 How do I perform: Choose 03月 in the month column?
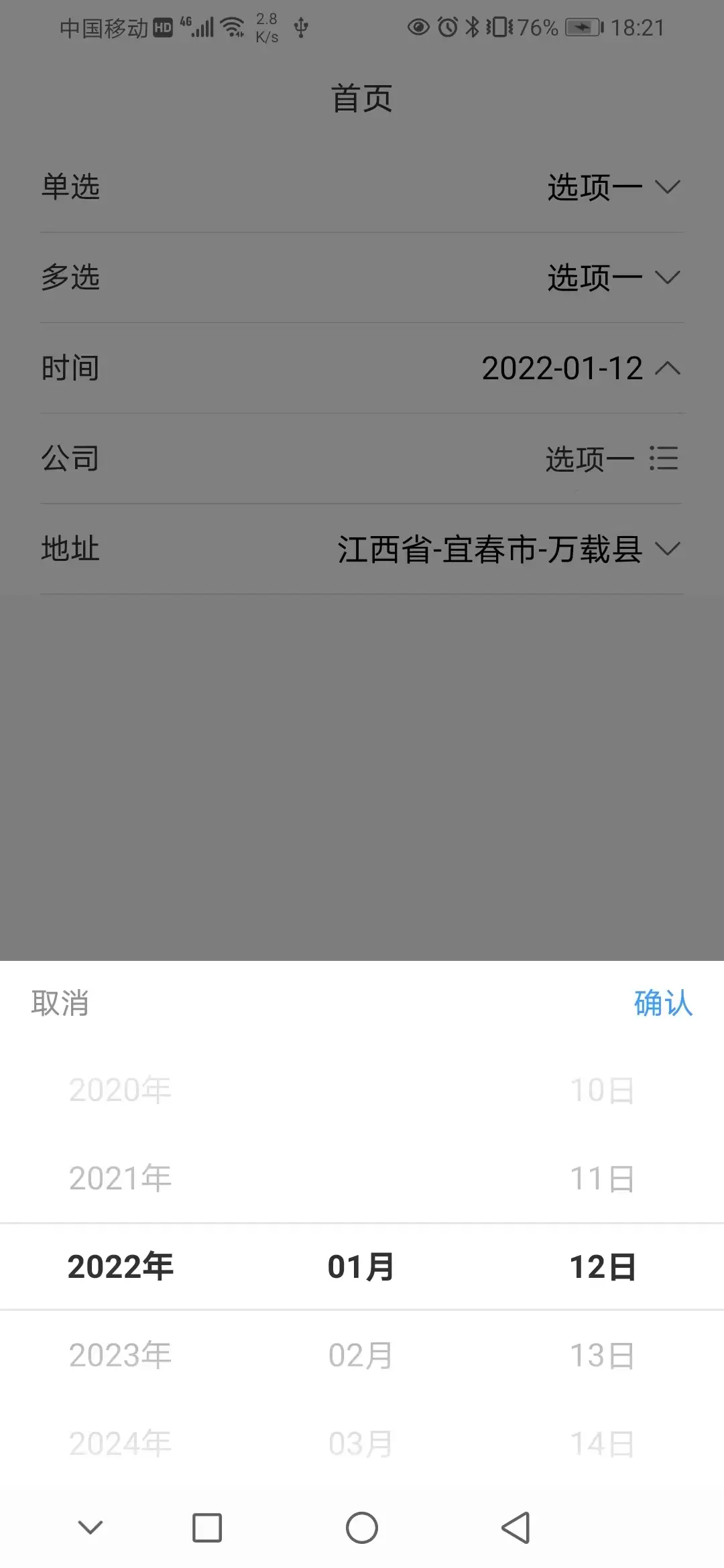pyautogui.click(x=361, y=1443)
